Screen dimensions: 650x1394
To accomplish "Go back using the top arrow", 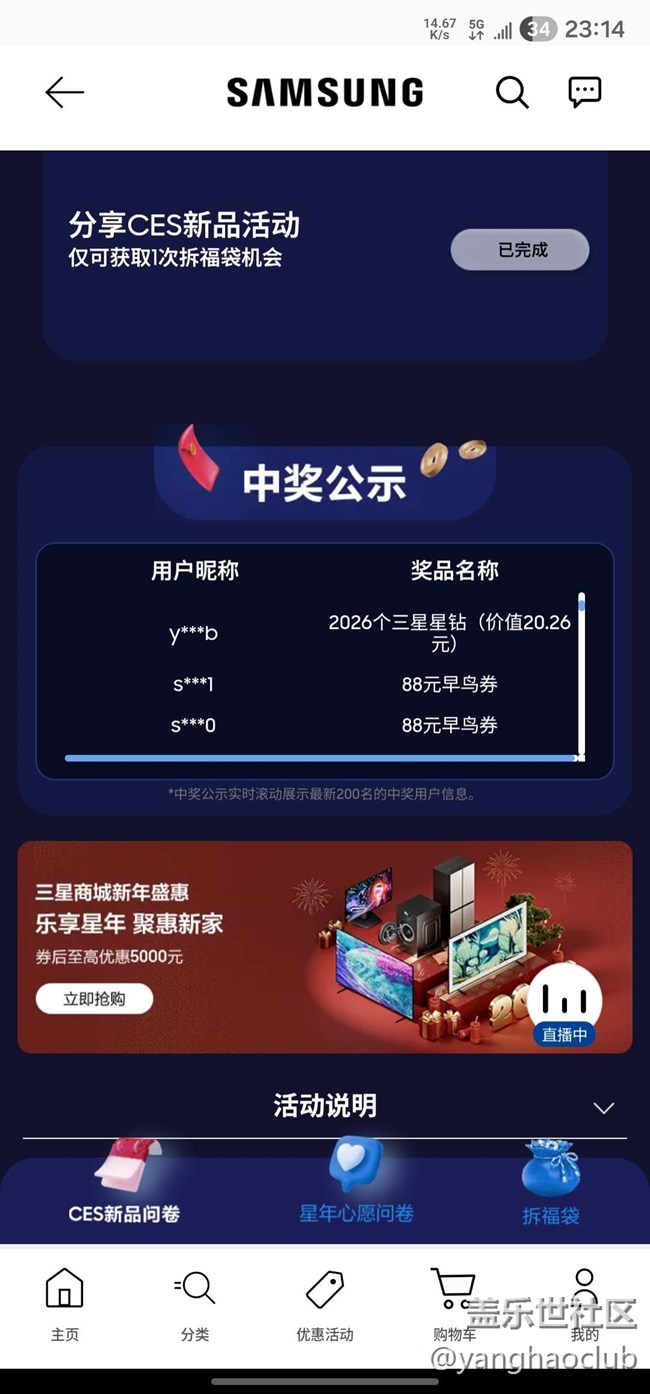I will click(x=65, y=93).
